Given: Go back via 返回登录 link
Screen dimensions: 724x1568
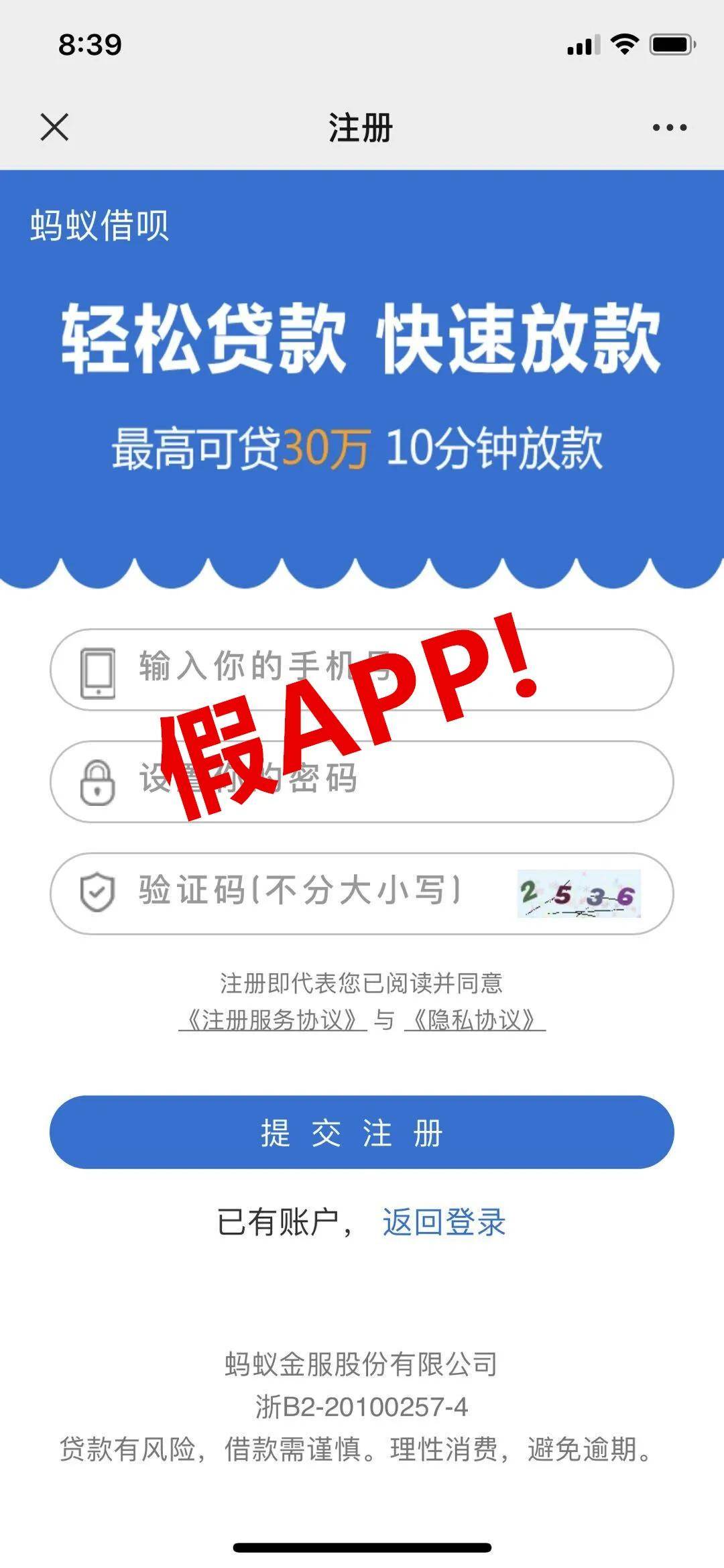Looking at the screenshot, I should (444, 1222).
